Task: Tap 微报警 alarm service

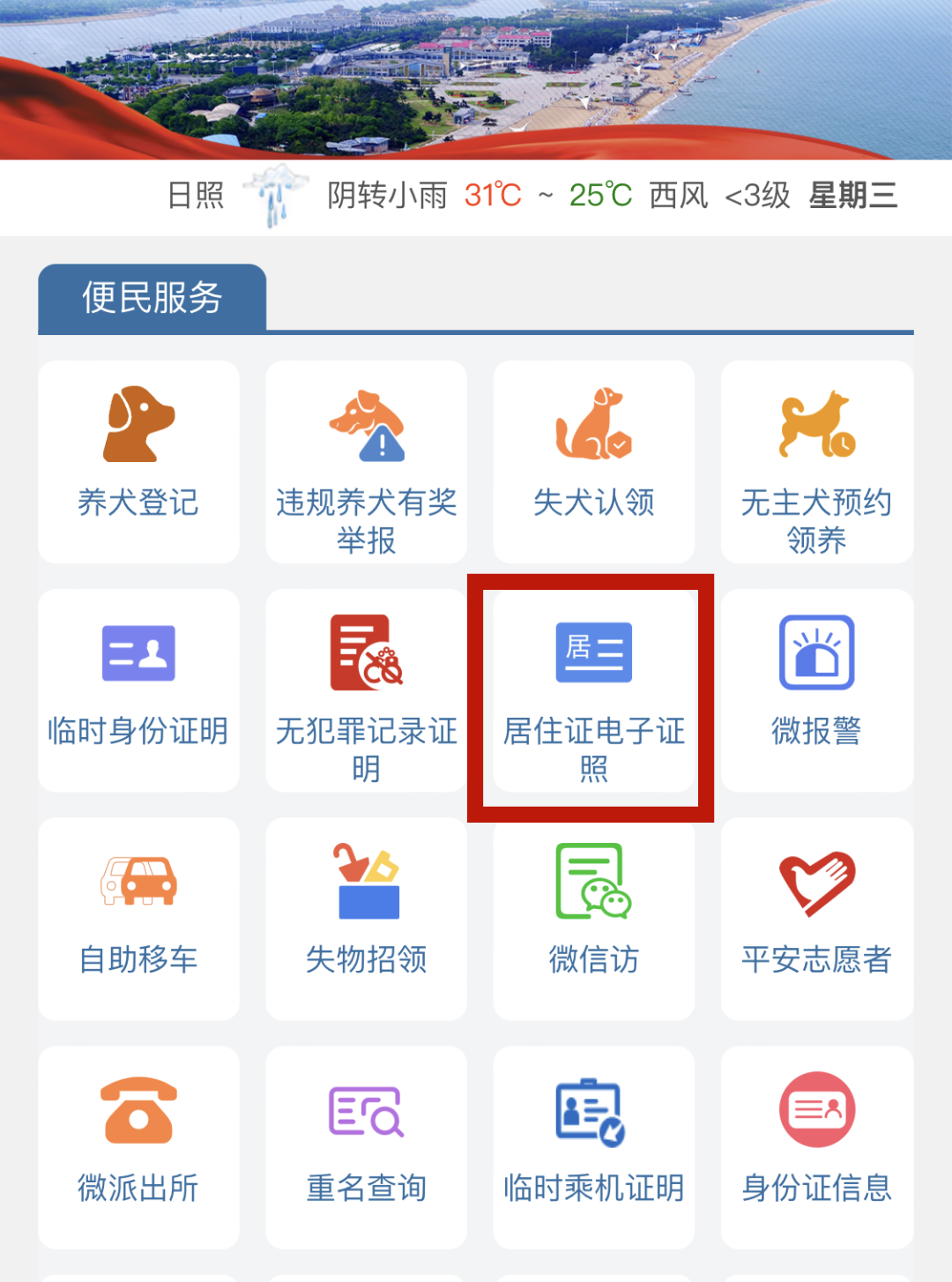Action: (x=816, y=689)
